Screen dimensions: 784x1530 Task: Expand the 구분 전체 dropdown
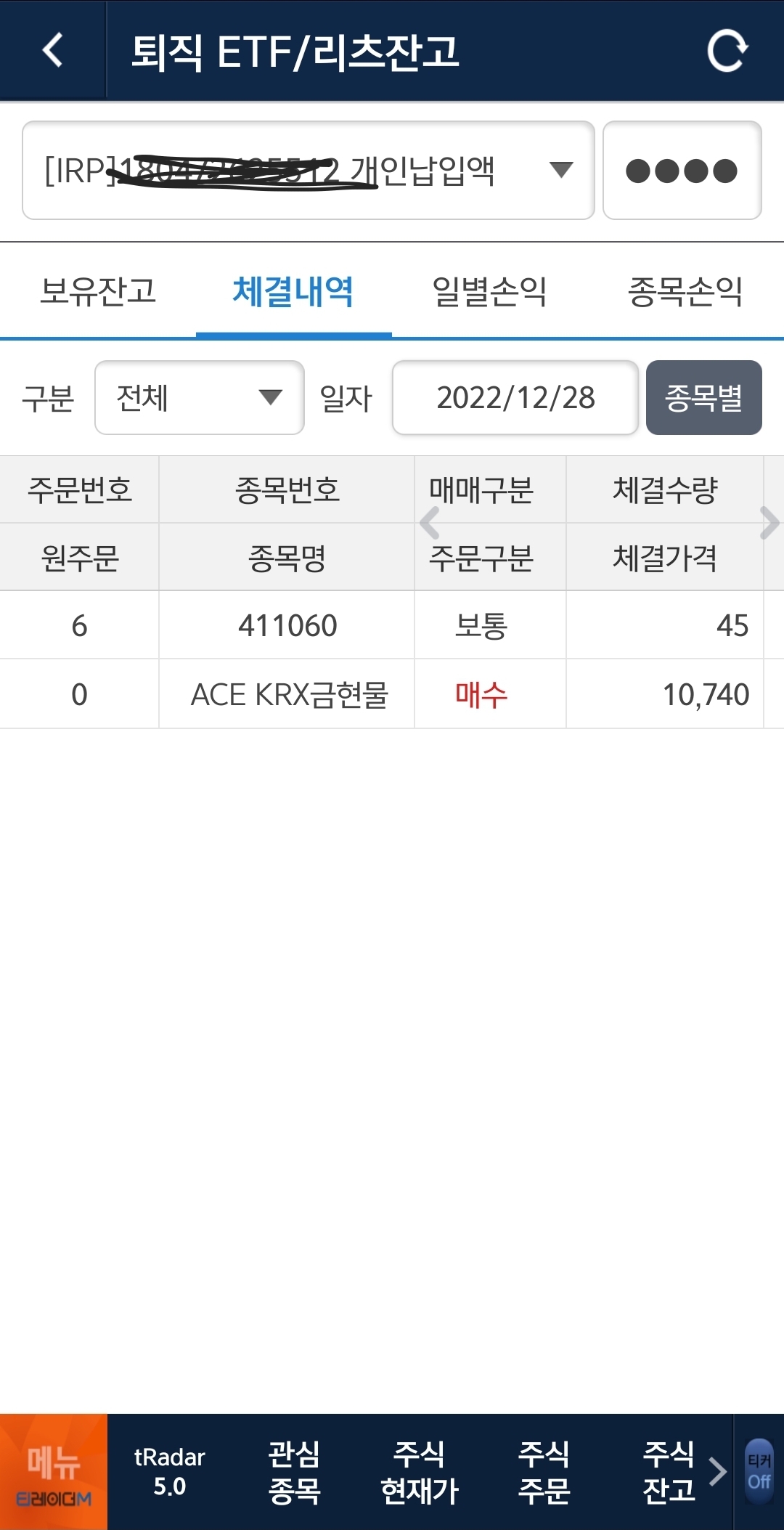pyautogui.click(x=199, y=398)
